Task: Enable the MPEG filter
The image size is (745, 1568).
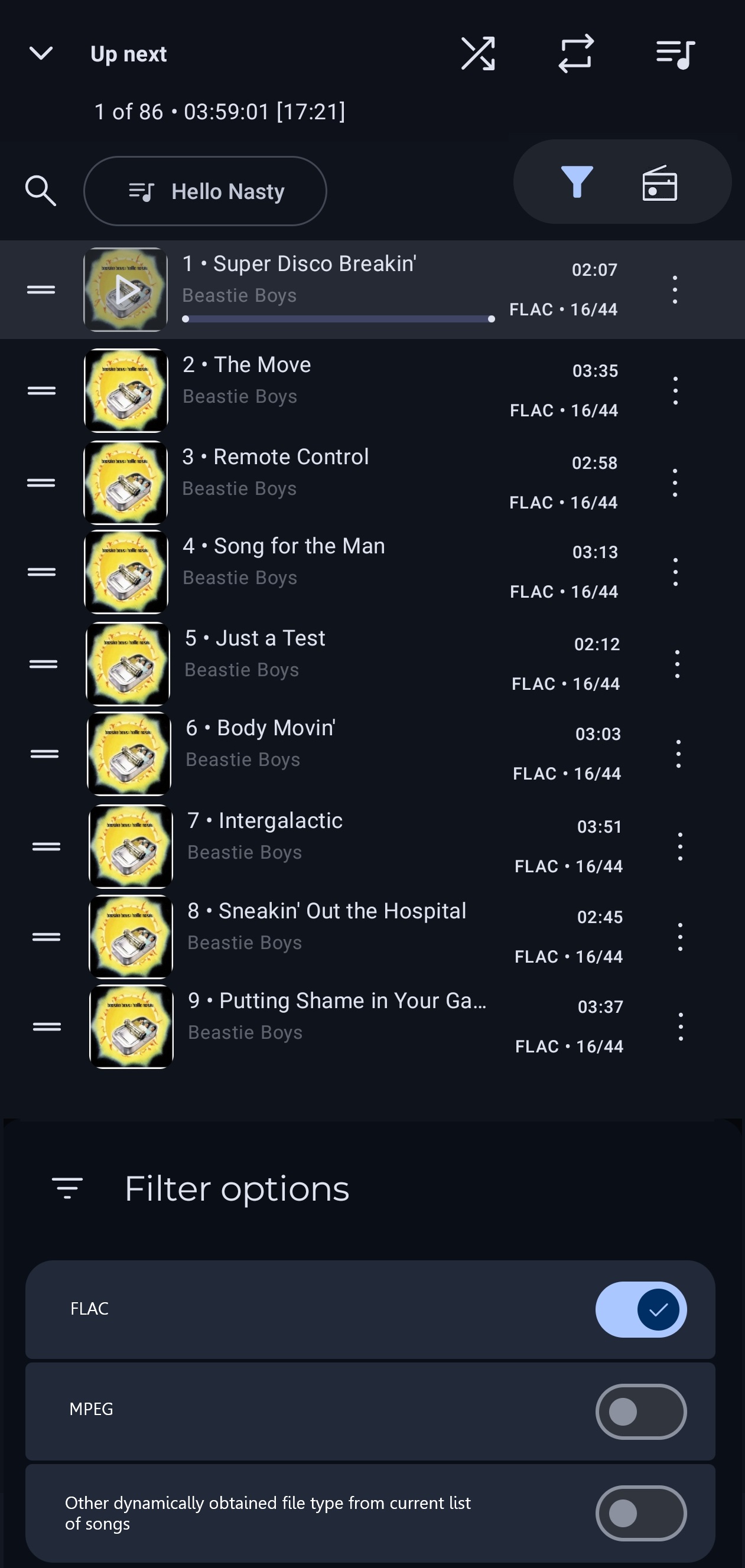Action: pos(640,1411)
